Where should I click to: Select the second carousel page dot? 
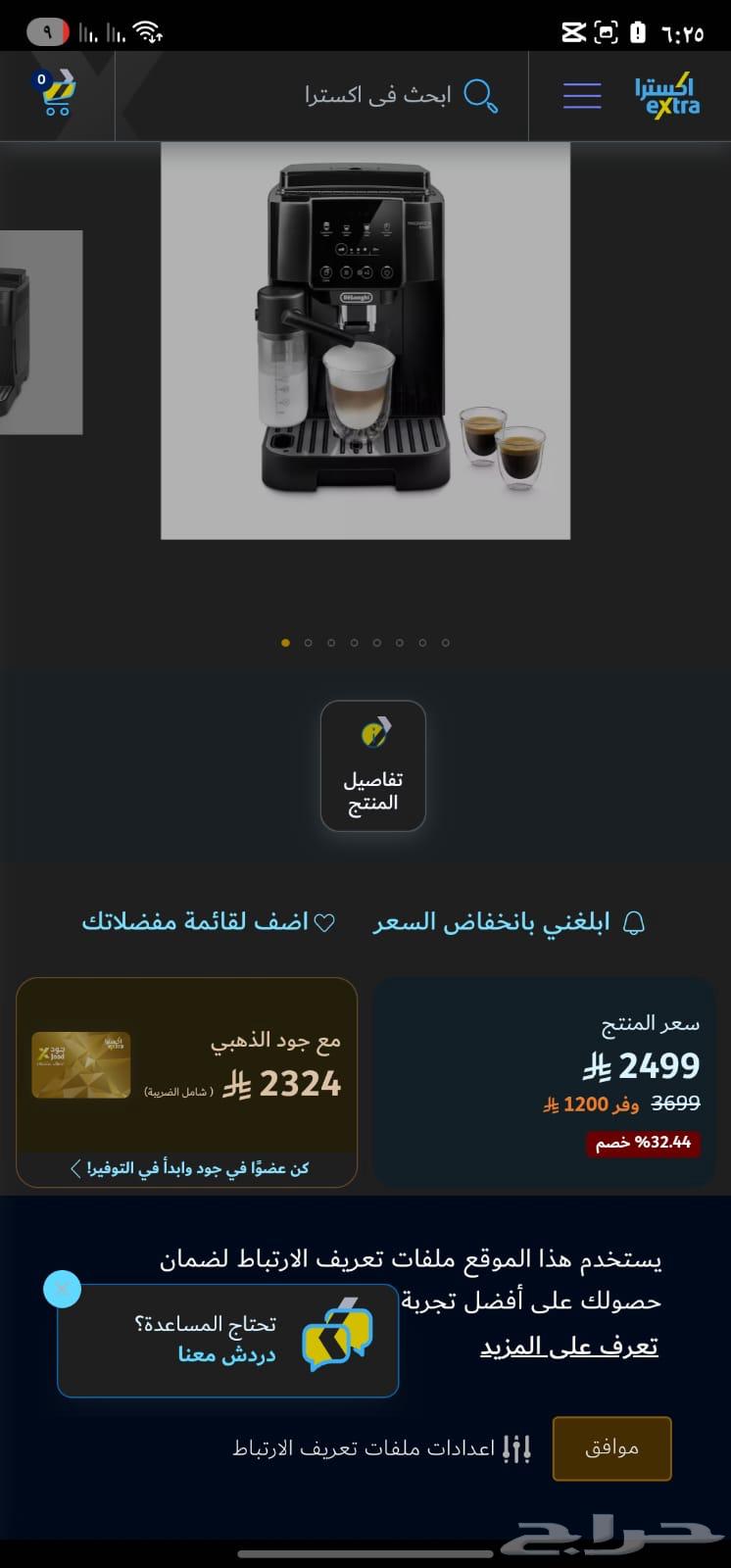tap(310, 644)
